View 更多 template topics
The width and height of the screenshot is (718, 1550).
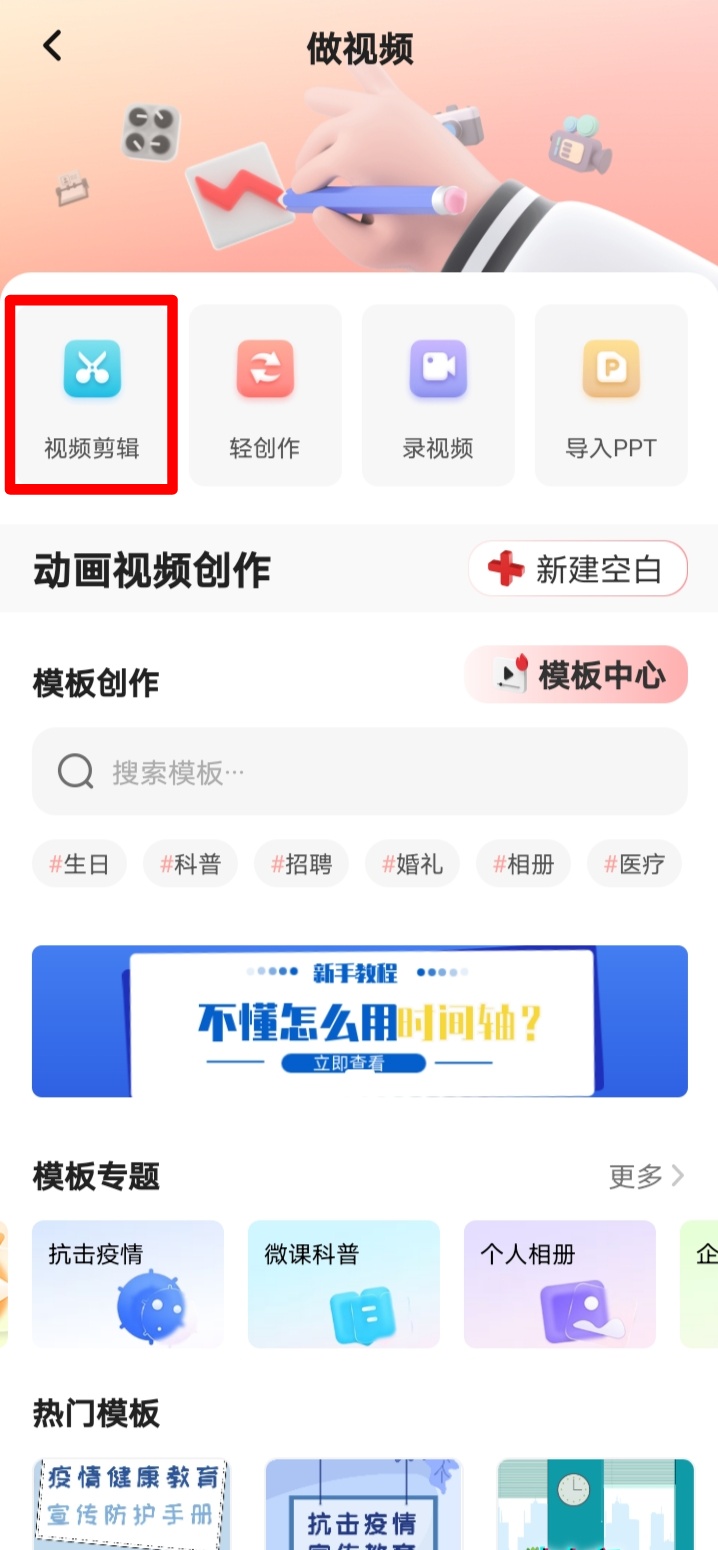(x=647, y=1176)
